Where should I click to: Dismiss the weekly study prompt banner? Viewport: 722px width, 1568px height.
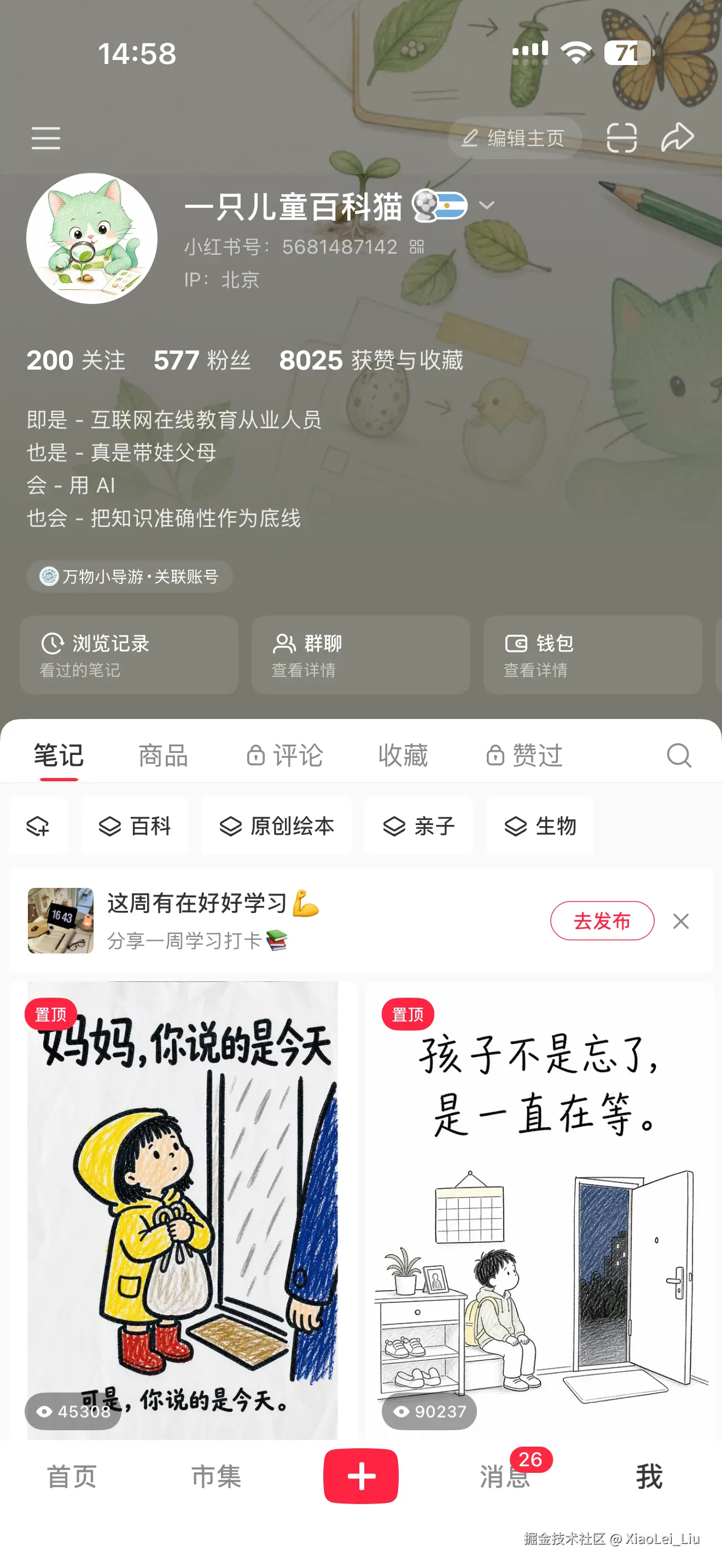tap(680, 921)
